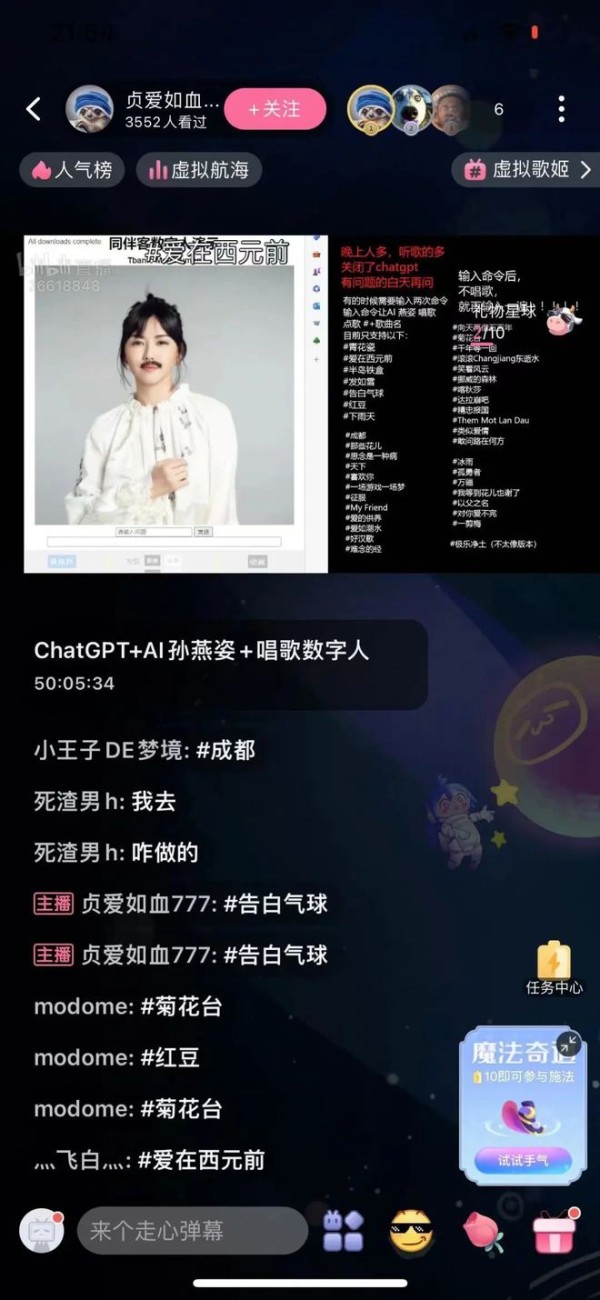Screen dimensions: 600x1300
Task: Collapse the 魔法奇遇 floating card
Action: [x=569, y=1042]
